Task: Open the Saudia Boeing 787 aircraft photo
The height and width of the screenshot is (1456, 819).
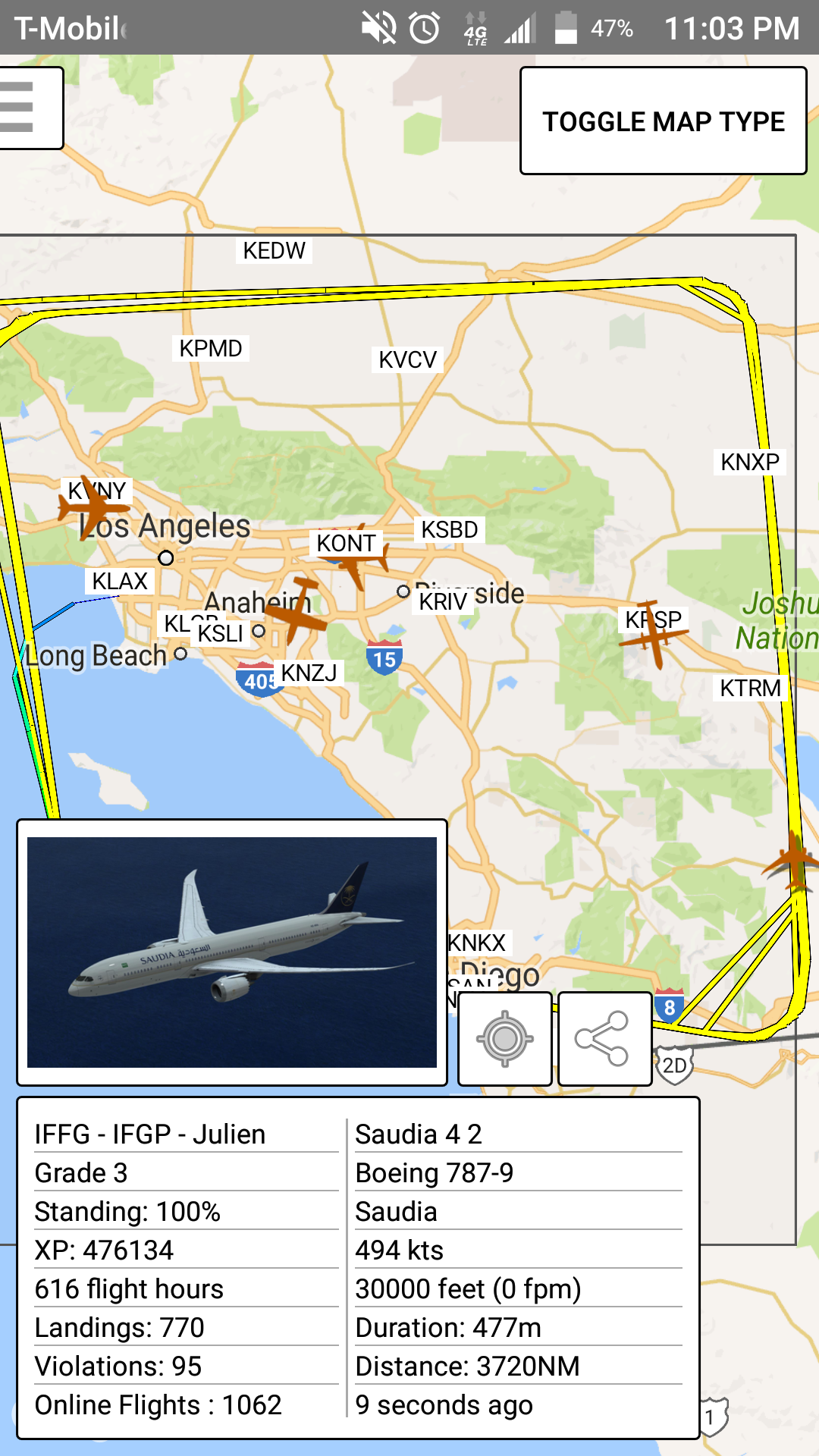Action: [232, 952]
